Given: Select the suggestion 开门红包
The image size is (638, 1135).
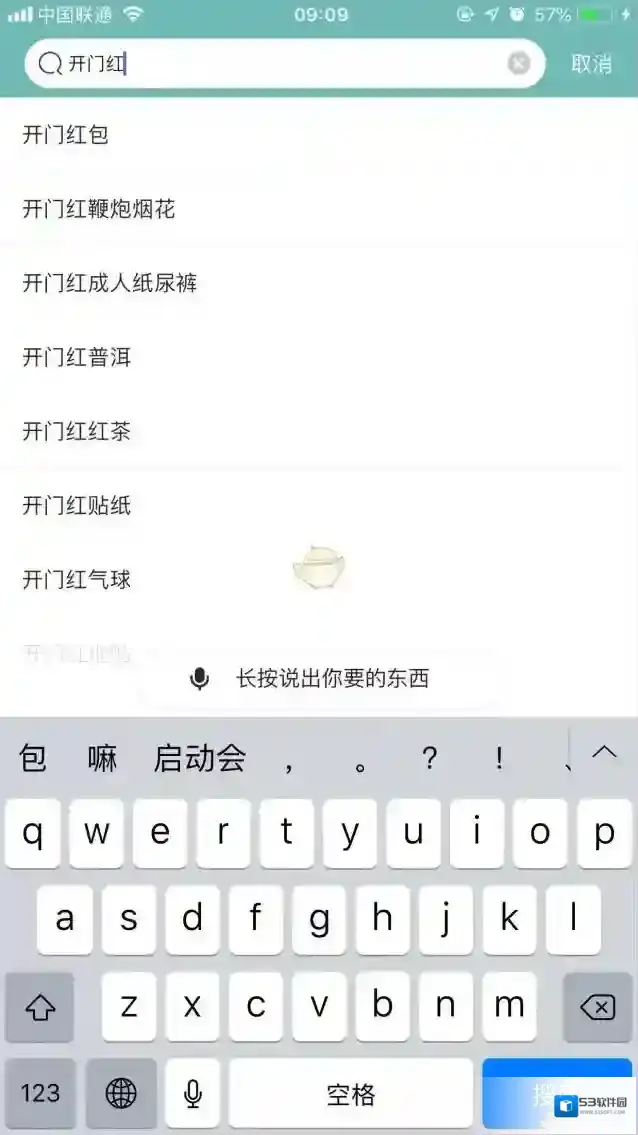Looking at the screenshot, I should (x=66, y=135).
